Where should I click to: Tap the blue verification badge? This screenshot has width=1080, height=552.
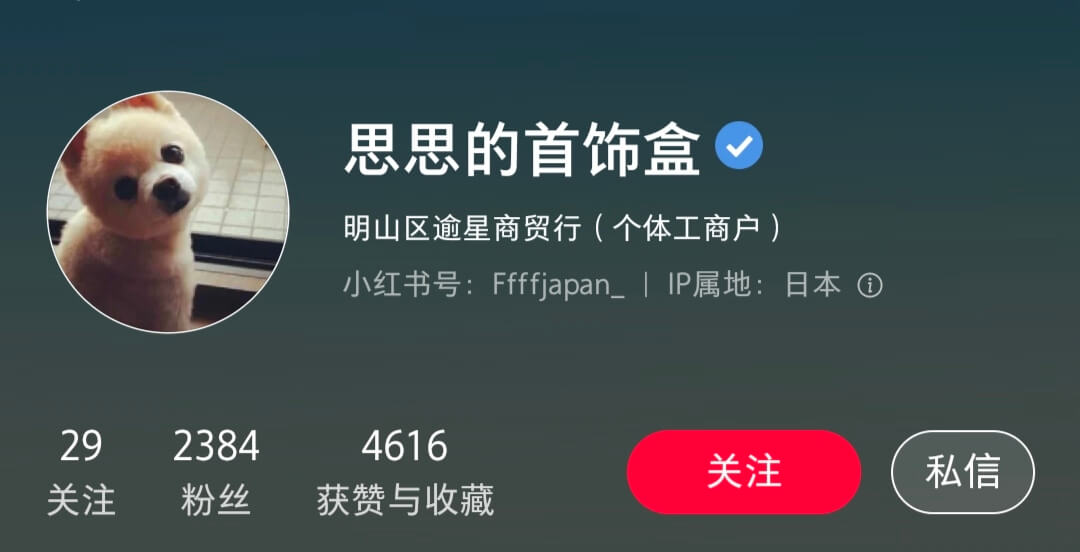point(739,148)
